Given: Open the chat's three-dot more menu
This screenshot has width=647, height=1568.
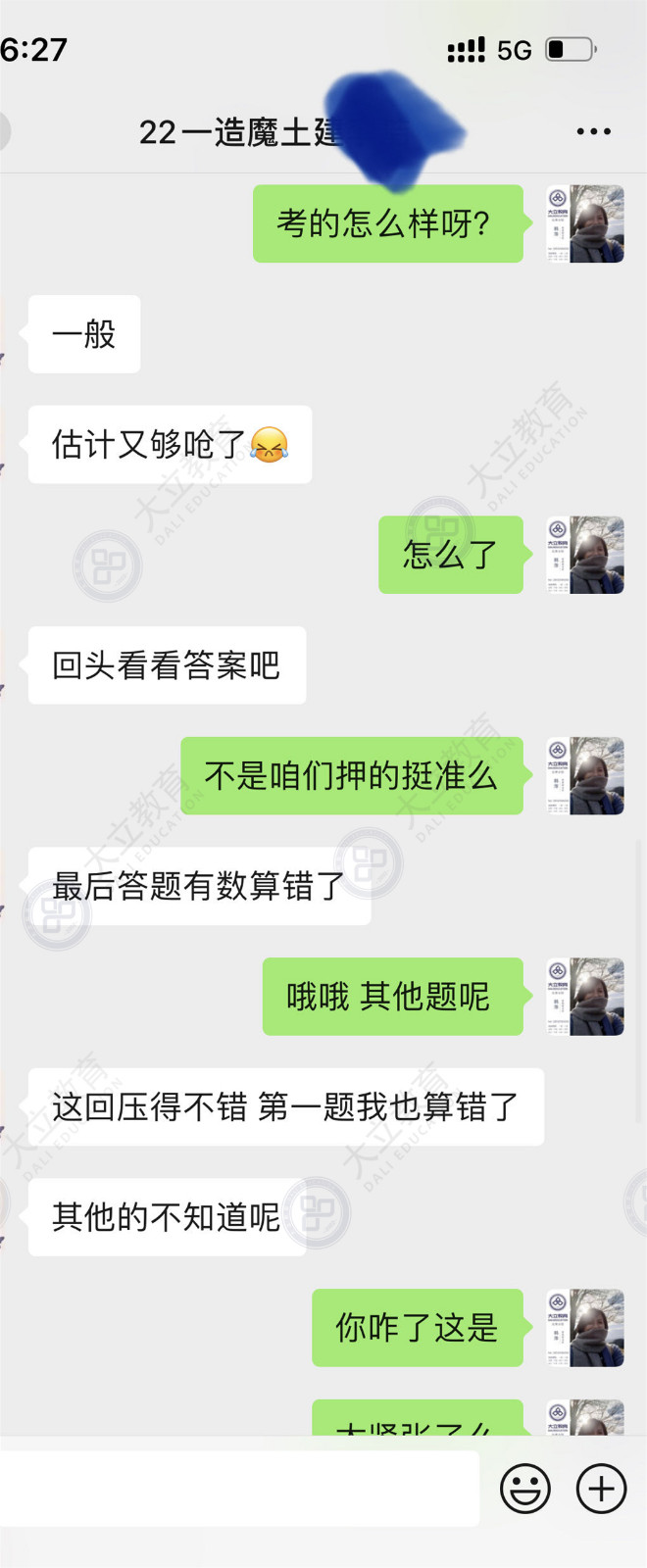Looking at the screenshot, I should [593, 131].
